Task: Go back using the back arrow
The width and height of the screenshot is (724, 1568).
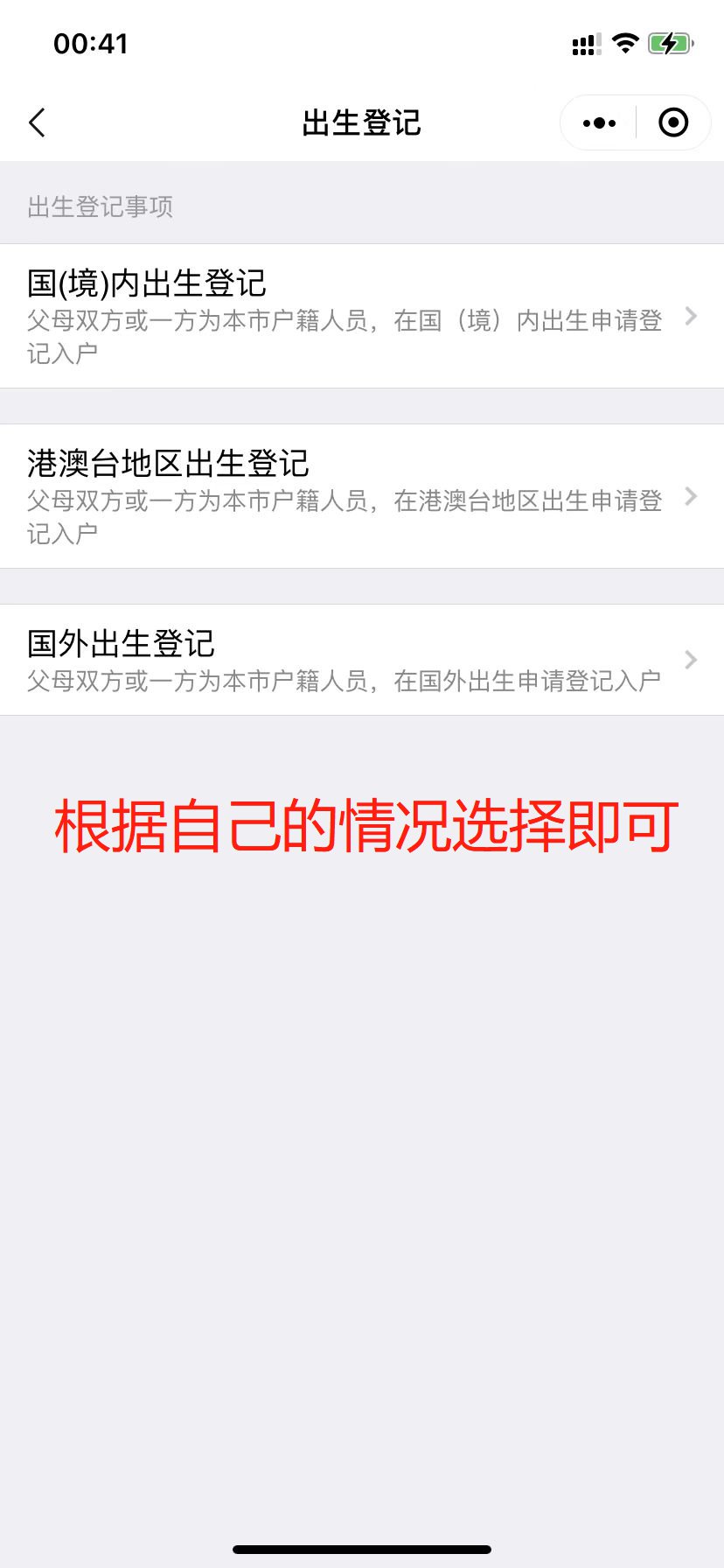Action: pos(37,122)
